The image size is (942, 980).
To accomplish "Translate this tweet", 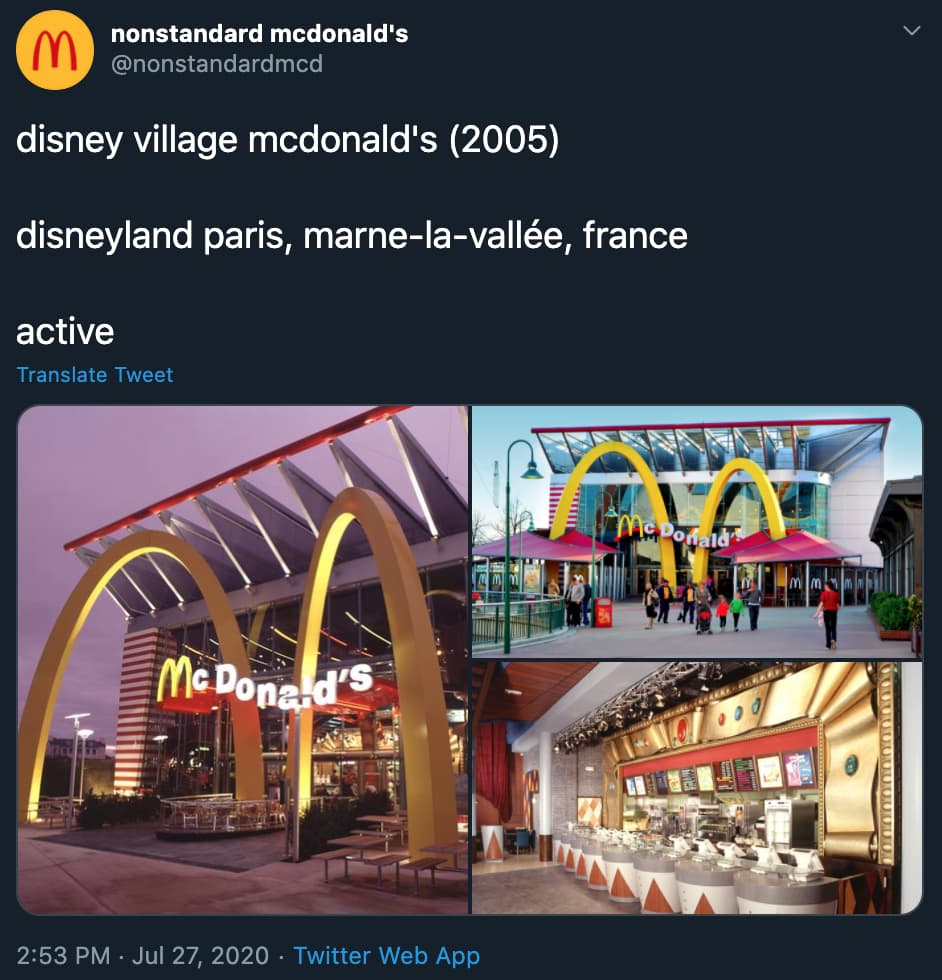I will pyautogui.click(x=95, y=375).
